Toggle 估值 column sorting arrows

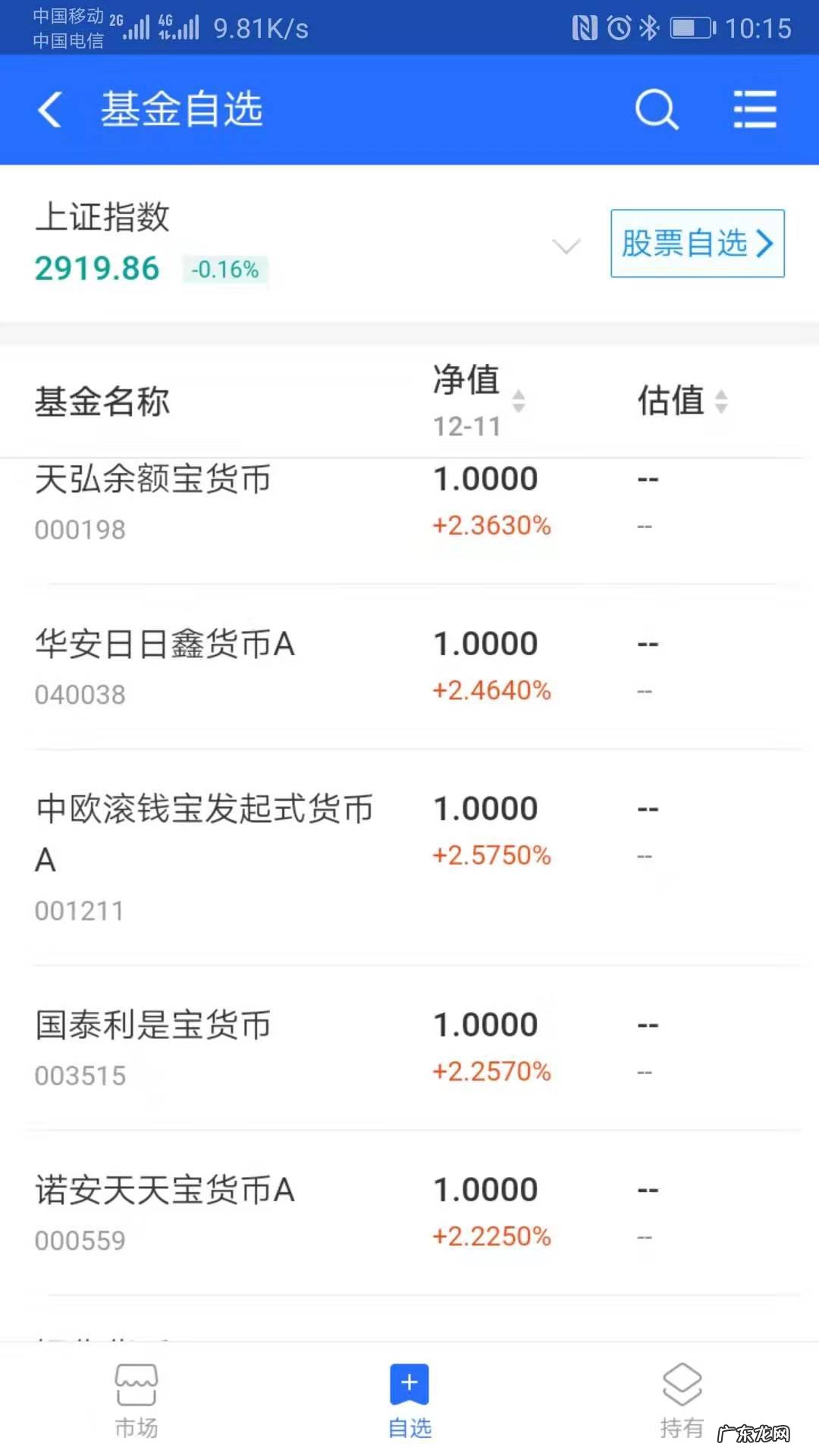tap(722, 402)
